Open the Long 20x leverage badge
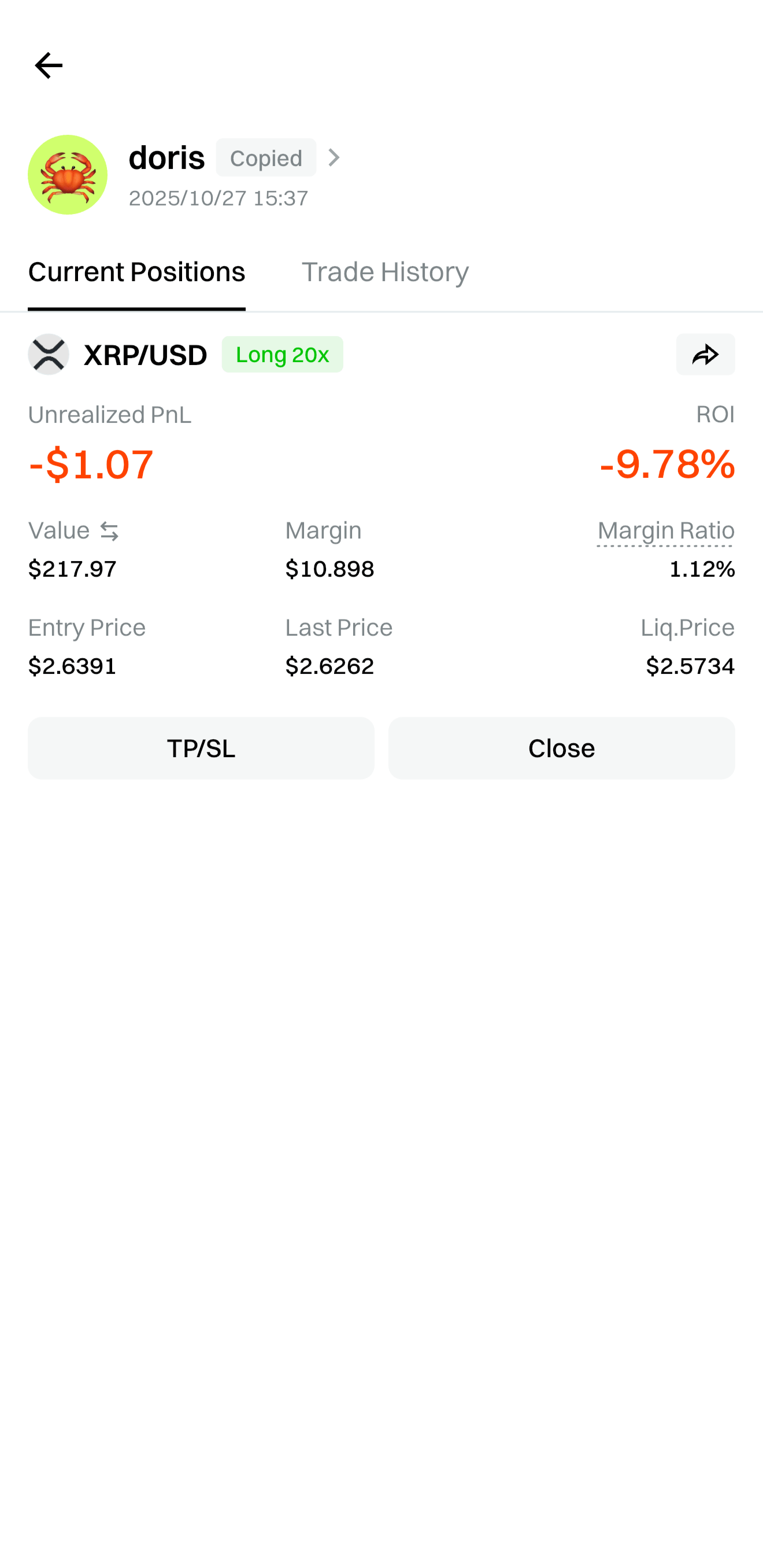 pyautogui.click(x=282, y=355)
